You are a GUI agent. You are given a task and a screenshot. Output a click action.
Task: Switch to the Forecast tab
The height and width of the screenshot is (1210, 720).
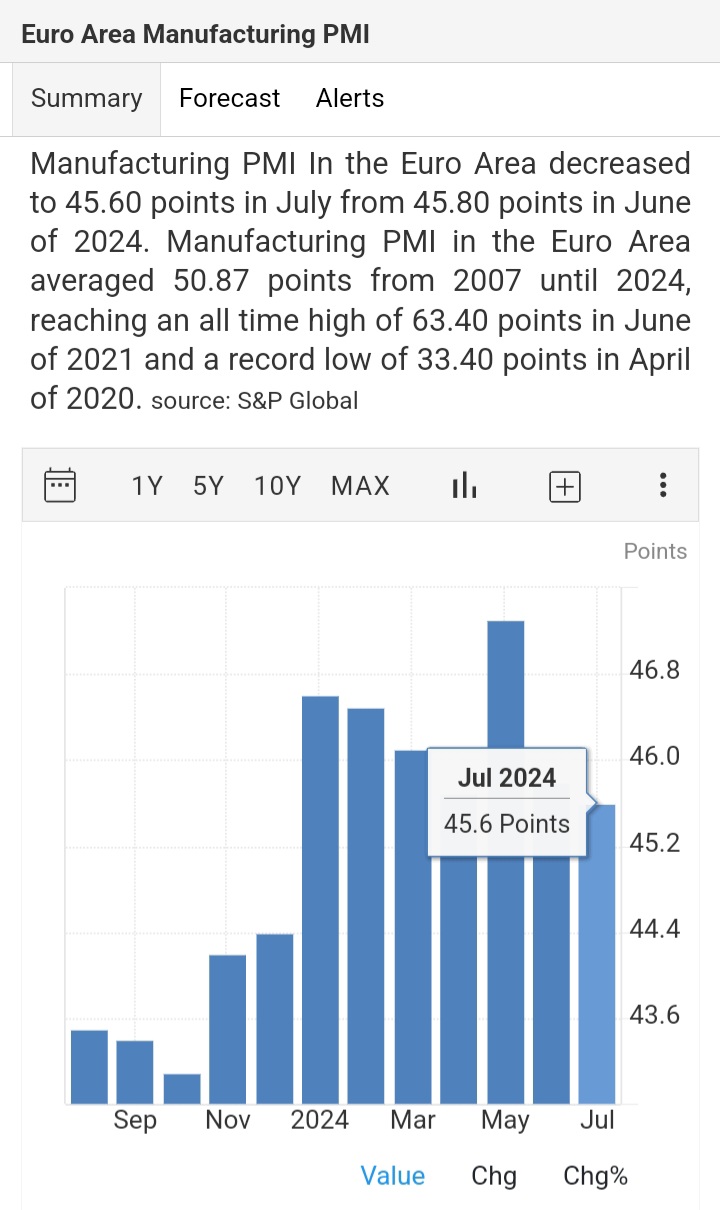tap(229, 99)
